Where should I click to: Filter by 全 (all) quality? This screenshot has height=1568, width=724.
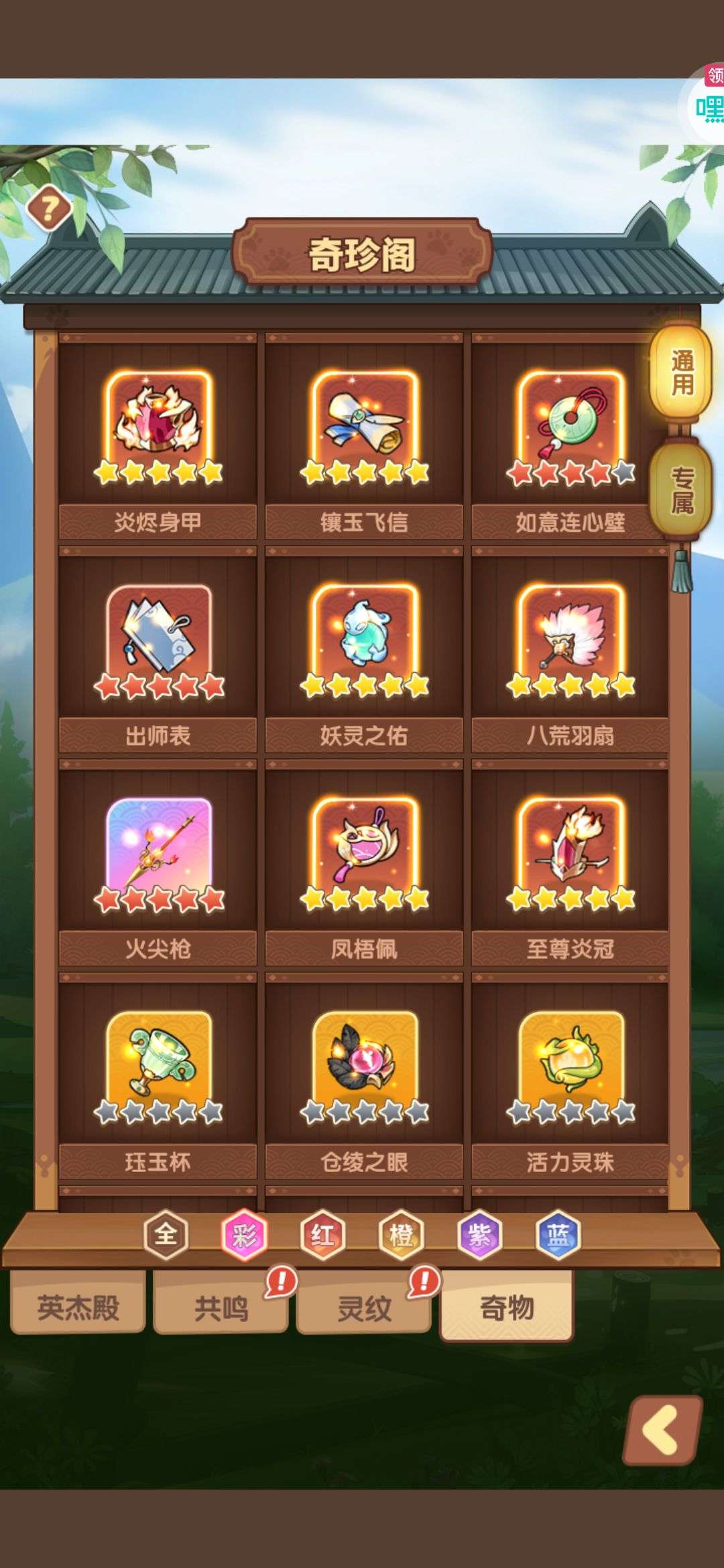166,1234
